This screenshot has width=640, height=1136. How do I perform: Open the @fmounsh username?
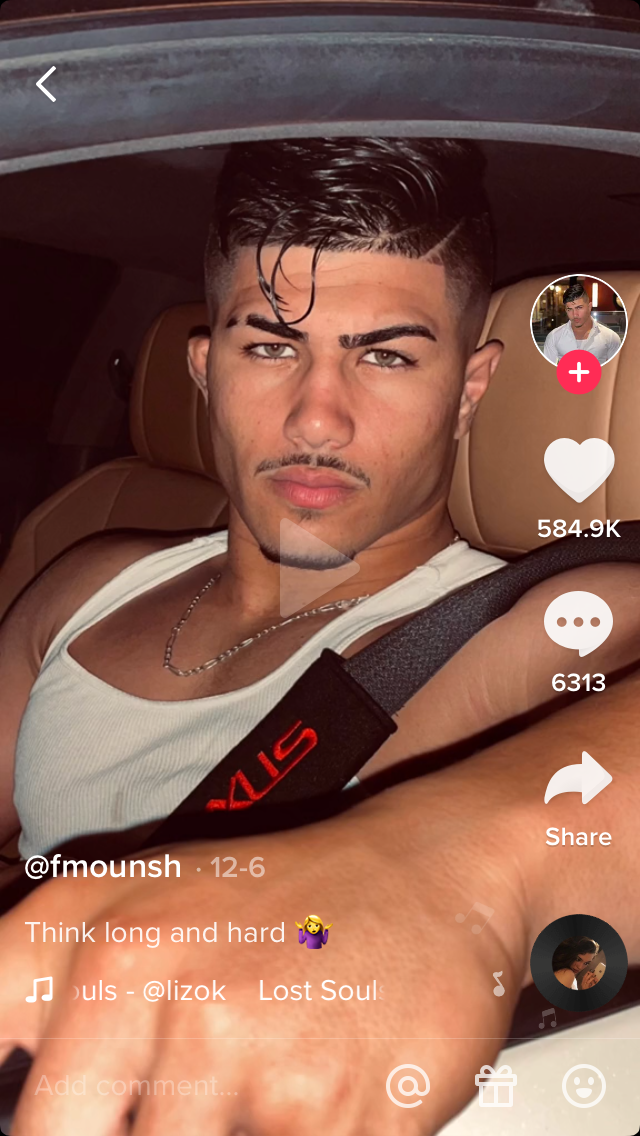pos(102,866)
